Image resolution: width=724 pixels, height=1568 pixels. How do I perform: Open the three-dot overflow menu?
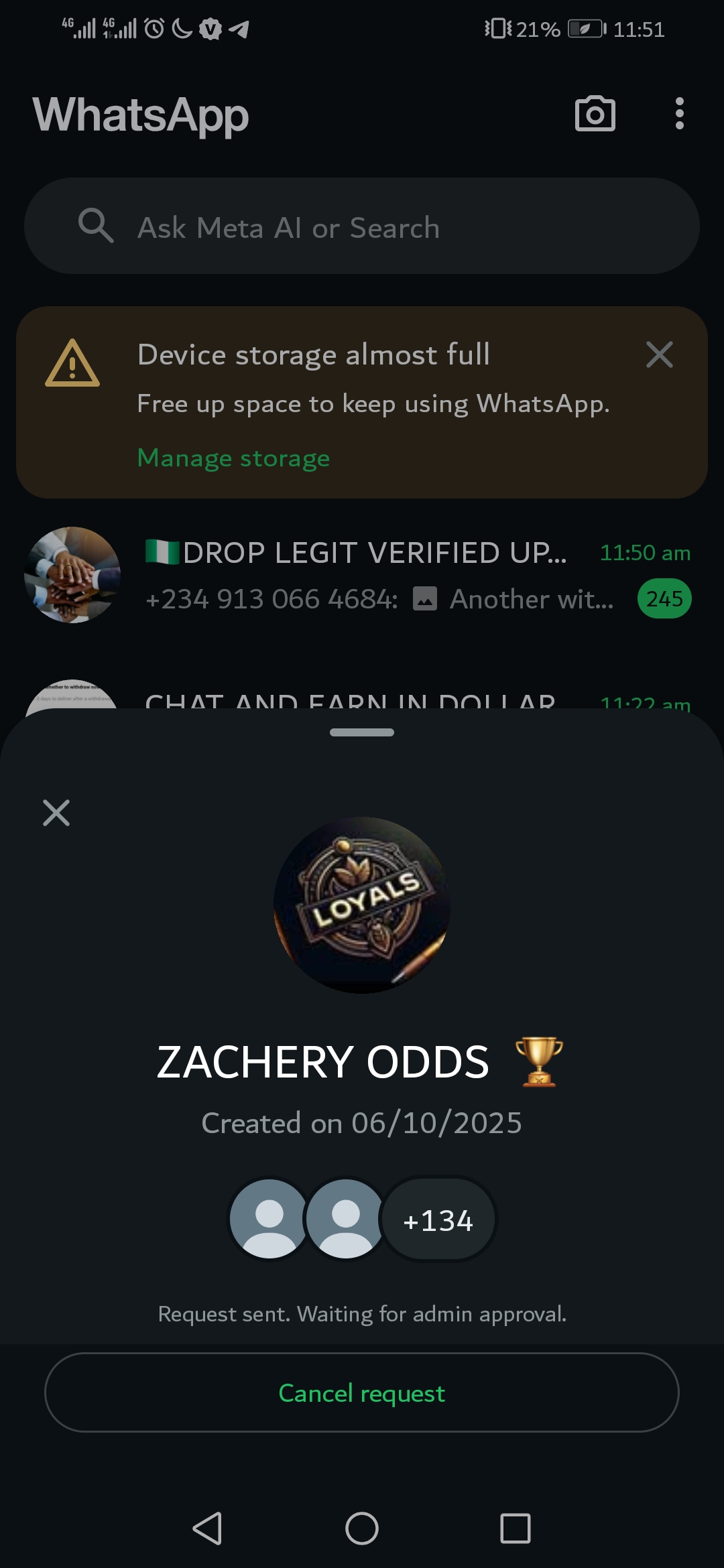[679, 114]
